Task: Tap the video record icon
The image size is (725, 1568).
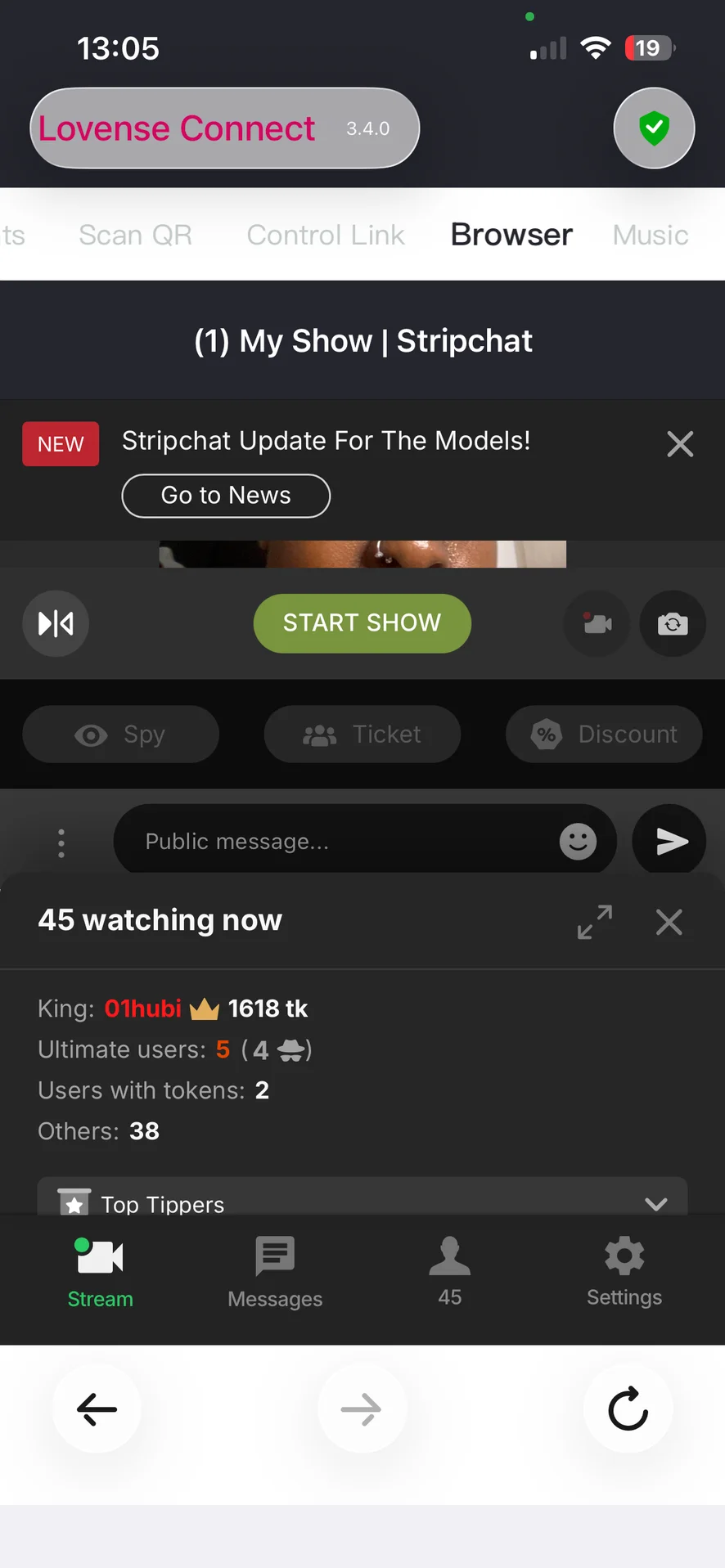Action: tap(597, 624)
